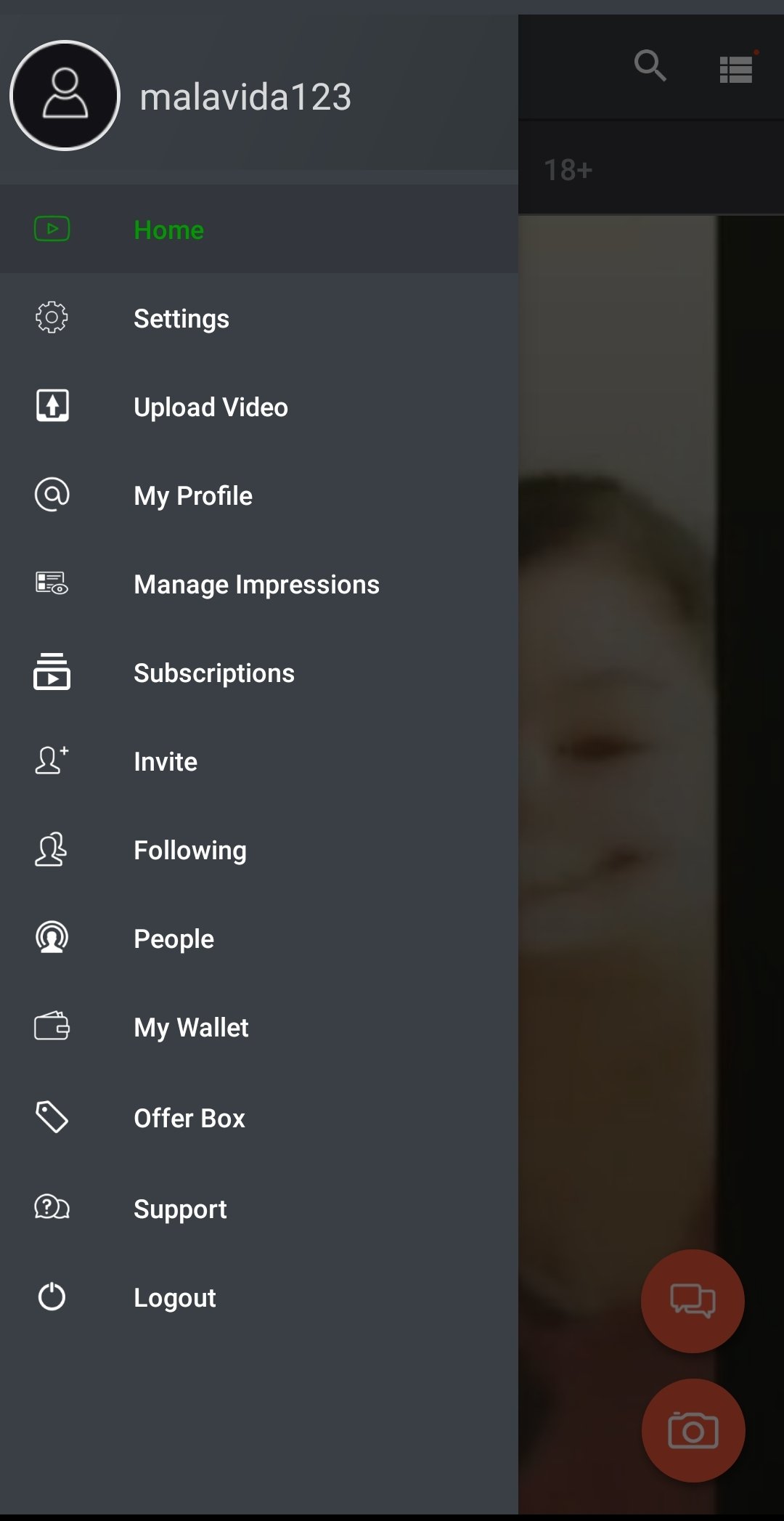Screen dimensions: 784x1521
Task: Open Settings
Action: (181, 318)
